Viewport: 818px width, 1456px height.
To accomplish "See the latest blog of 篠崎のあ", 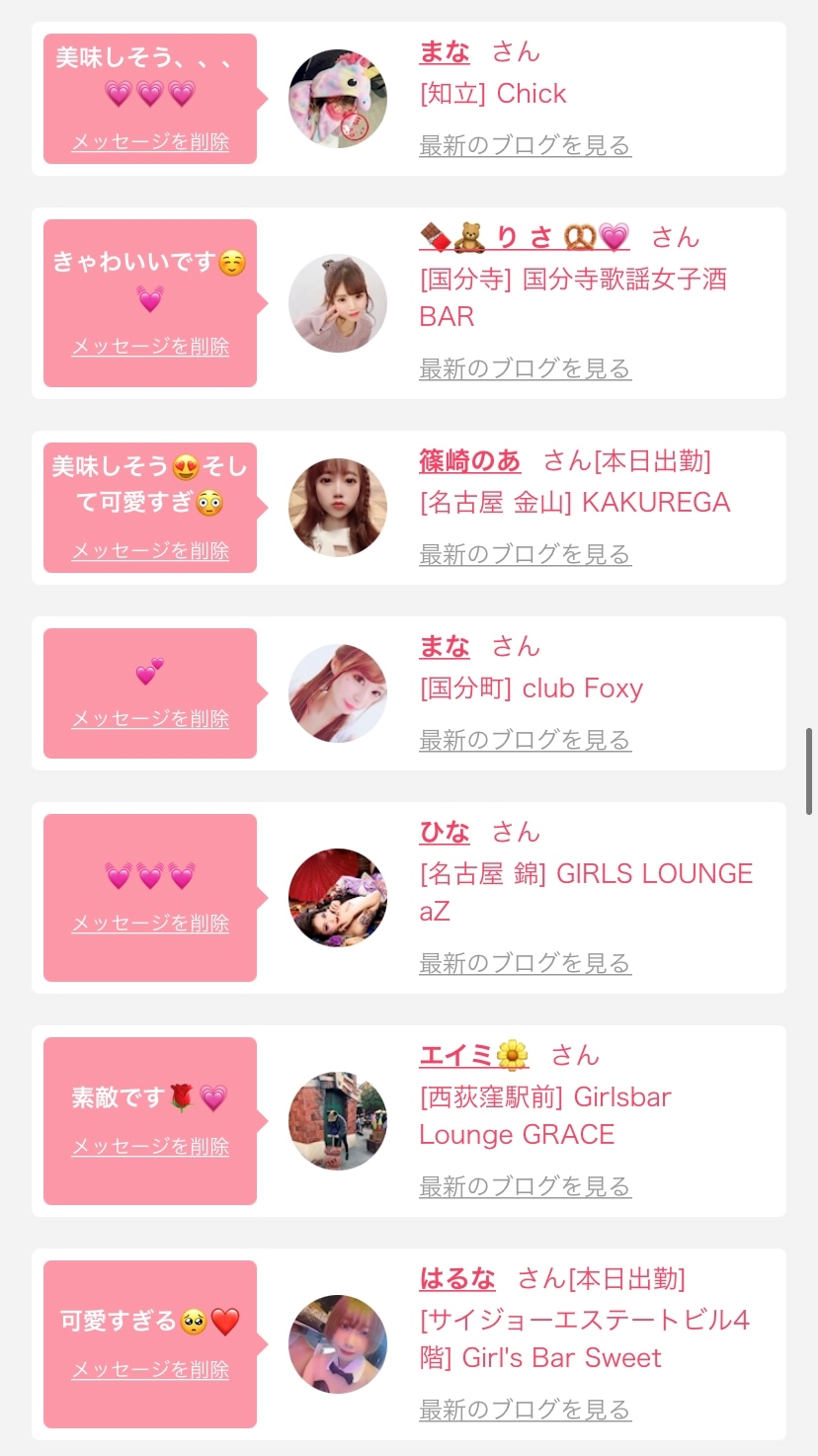I will click(x=525, y=555).
